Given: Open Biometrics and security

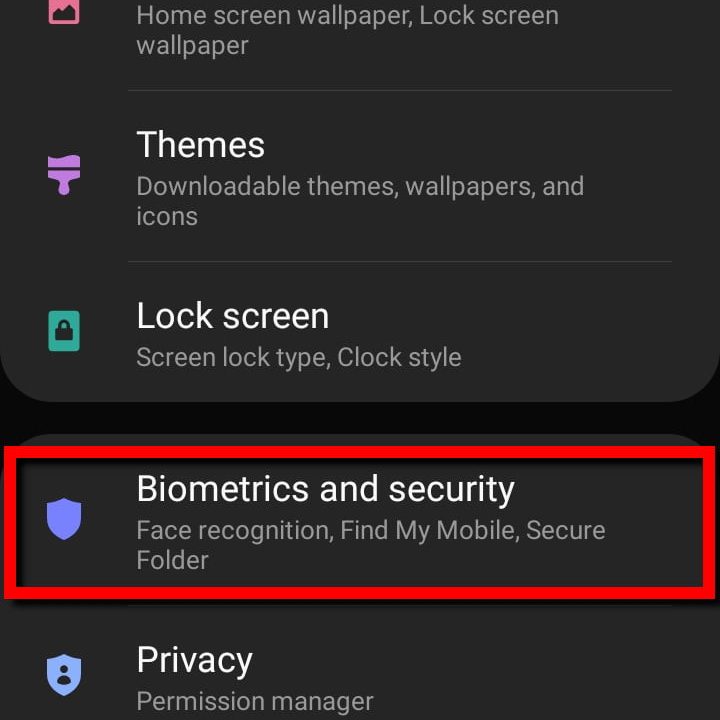Looking at the screenshot, I should [360, 522].
